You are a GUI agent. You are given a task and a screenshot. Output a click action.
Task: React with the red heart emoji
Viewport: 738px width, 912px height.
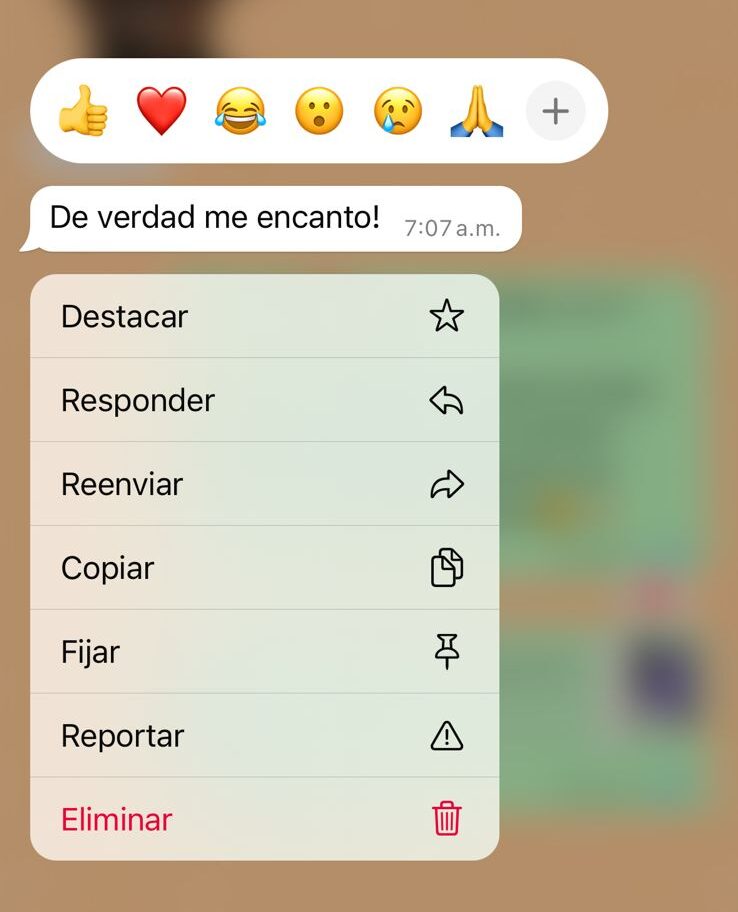pyautogui.click(x=161, y=111)
